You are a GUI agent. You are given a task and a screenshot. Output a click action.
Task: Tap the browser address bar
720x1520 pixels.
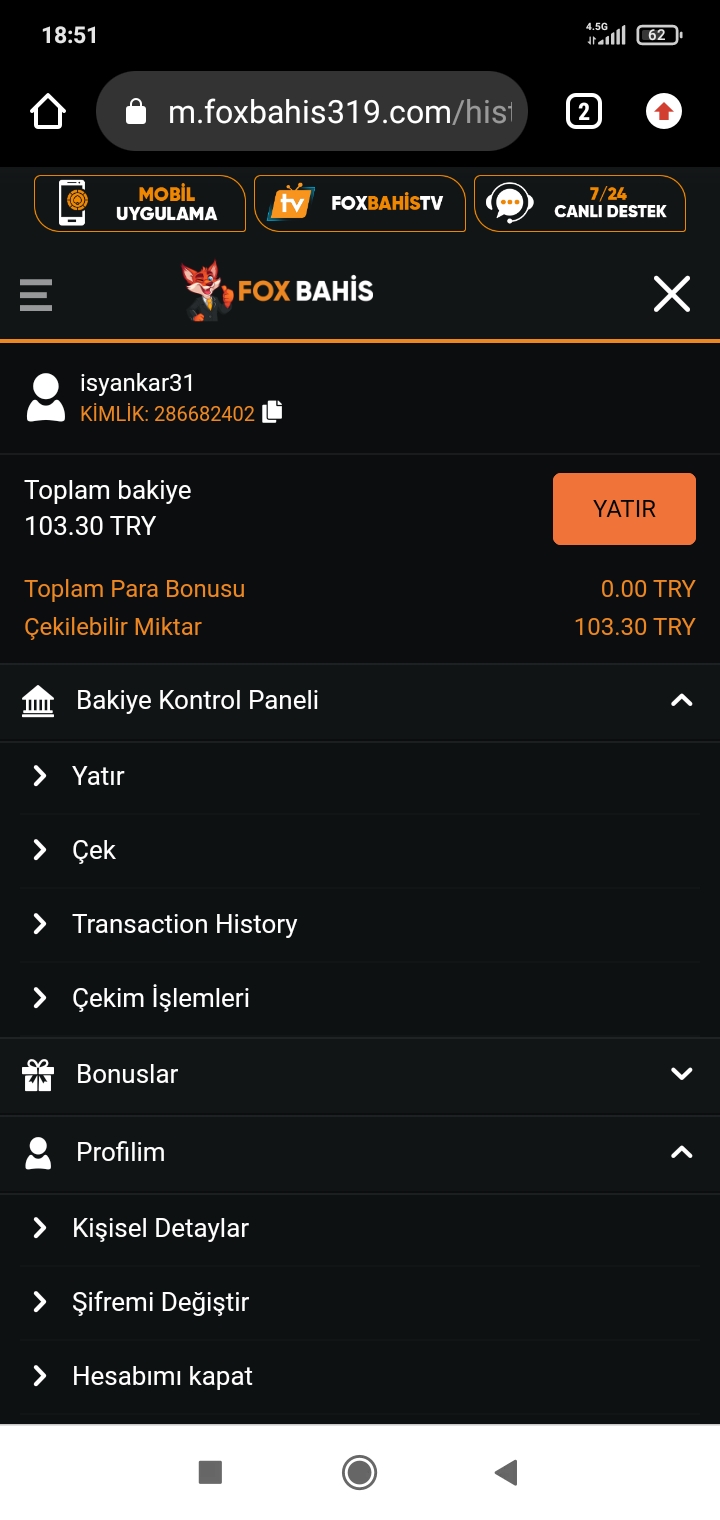[311, 112]
